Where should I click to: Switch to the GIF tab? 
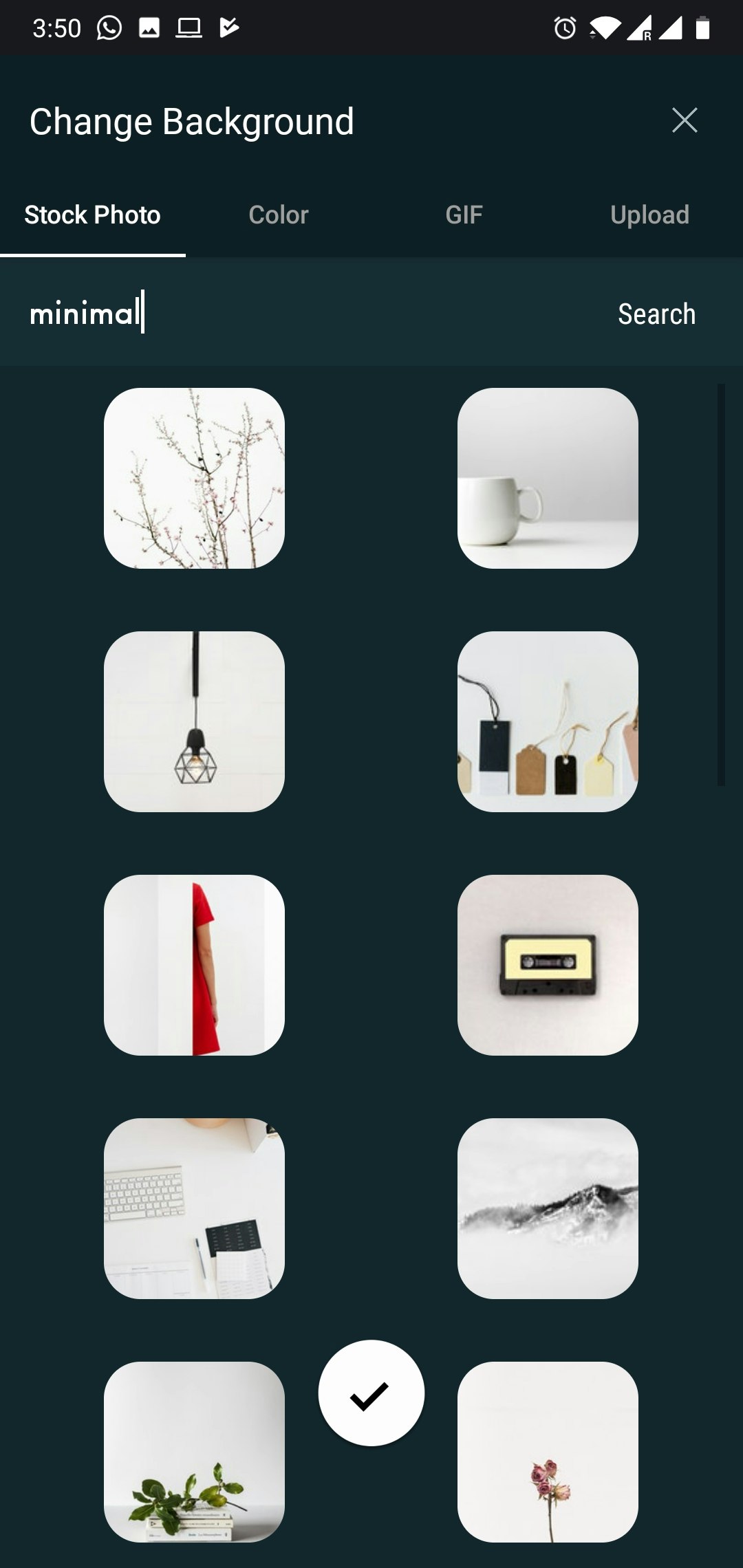(464, 214)
